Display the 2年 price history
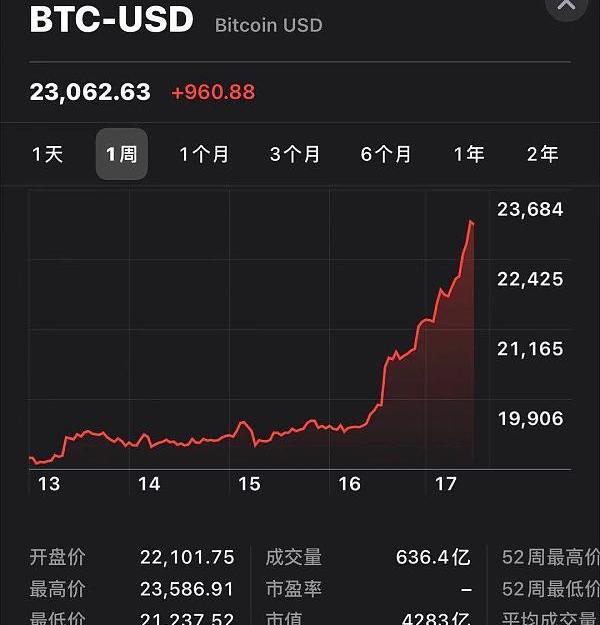This screenshot has height=625, width=600. tap(543, 154)
